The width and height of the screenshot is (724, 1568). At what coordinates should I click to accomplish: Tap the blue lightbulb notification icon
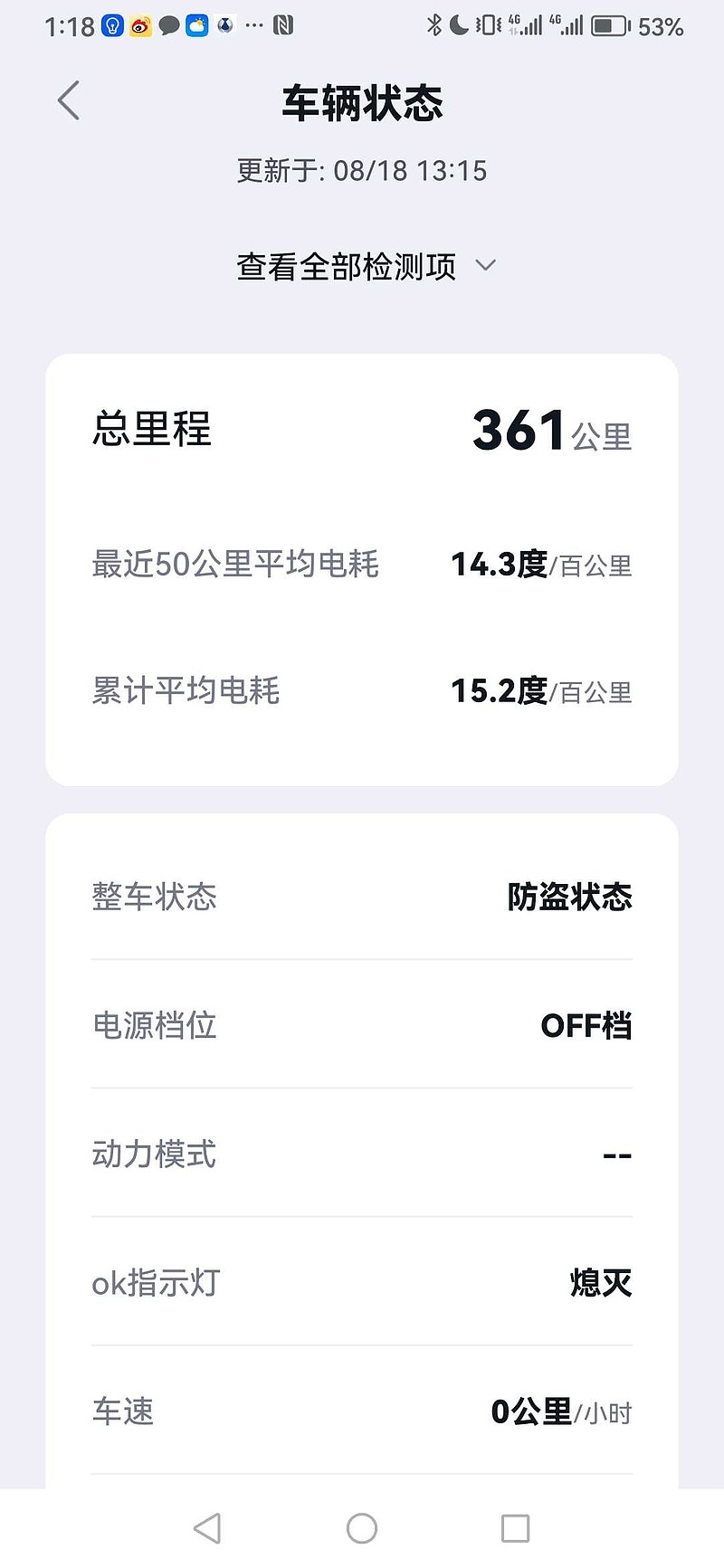110,26
